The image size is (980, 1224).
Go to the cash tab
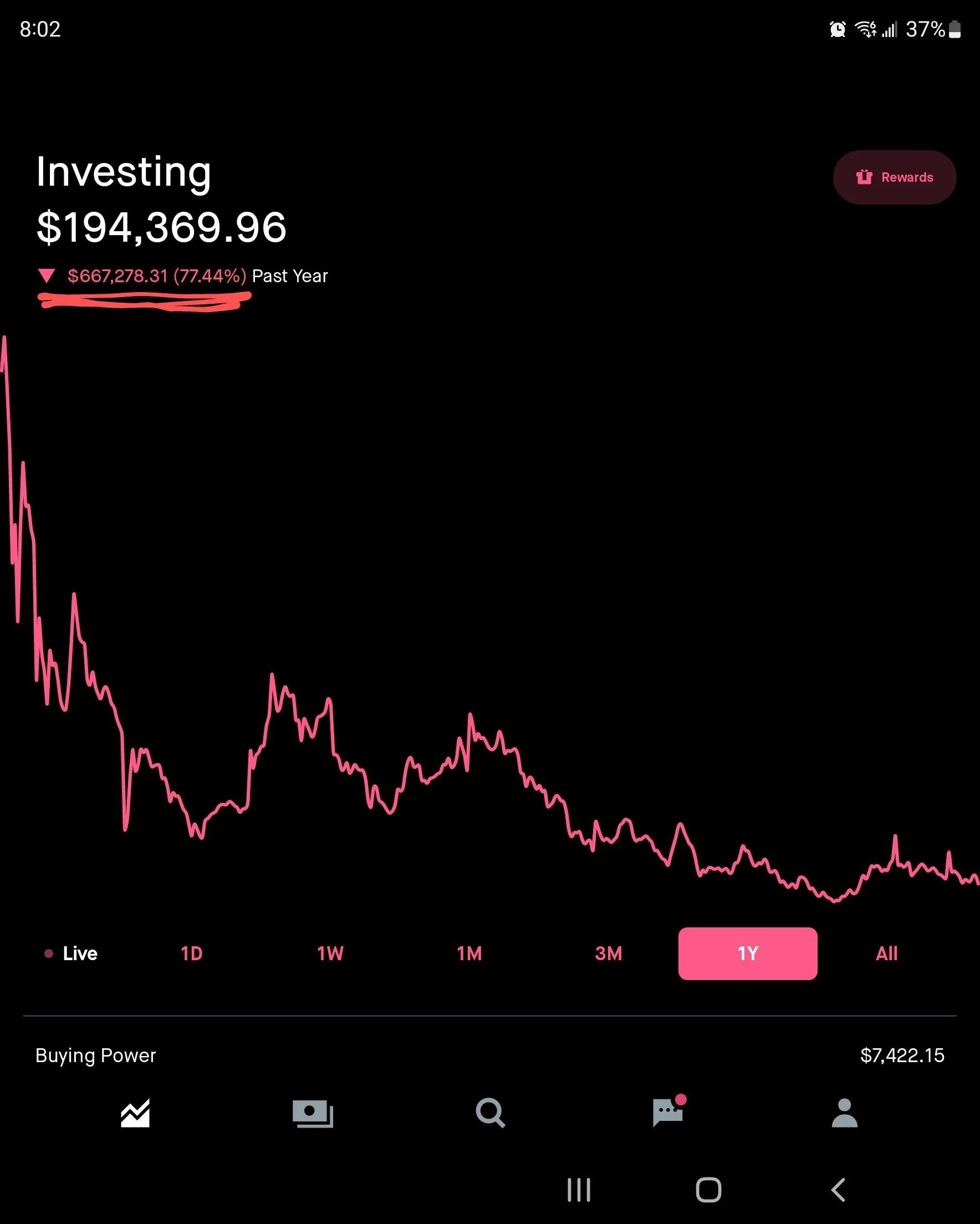(x=312, y=1113)
